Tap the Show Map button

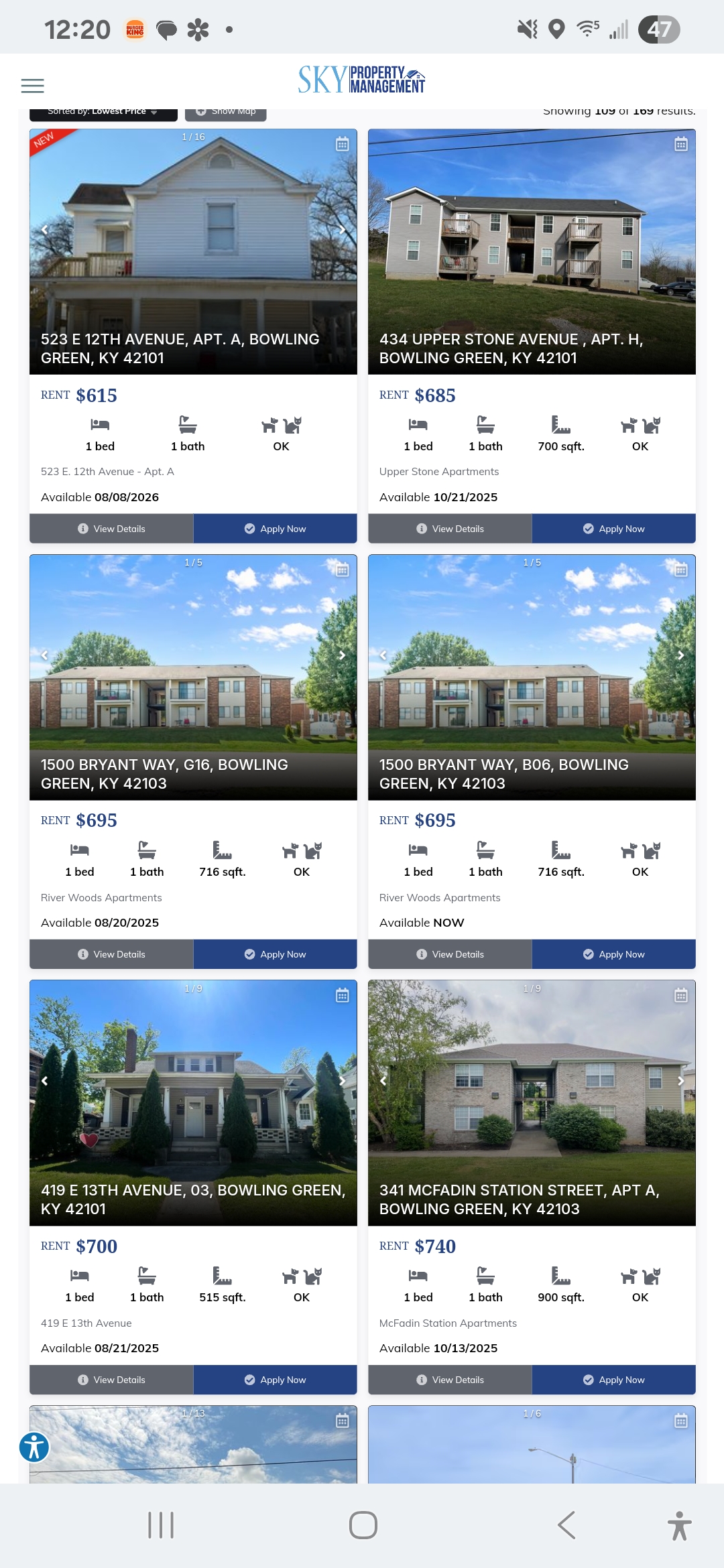point(226,112)
